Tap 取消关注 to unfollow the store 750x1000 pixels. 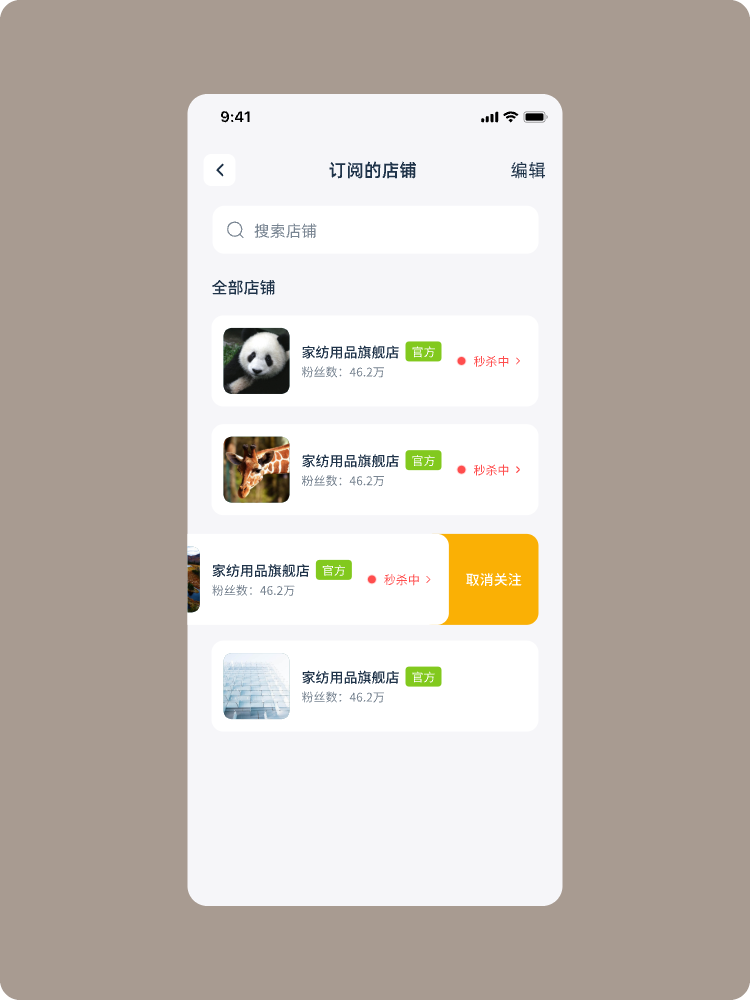coord(493,580)
